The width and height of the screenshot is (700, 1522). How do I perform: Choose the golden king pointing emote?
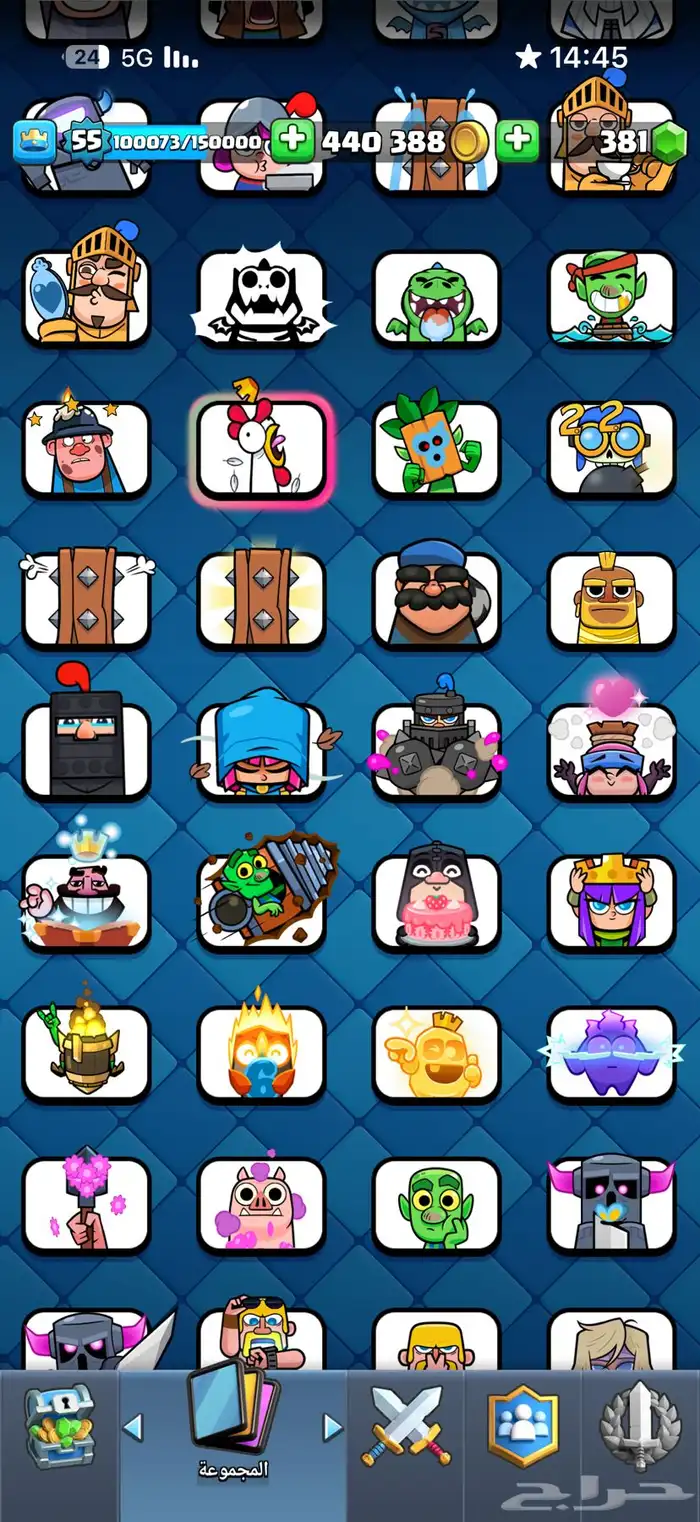(x=436, y=1052)
